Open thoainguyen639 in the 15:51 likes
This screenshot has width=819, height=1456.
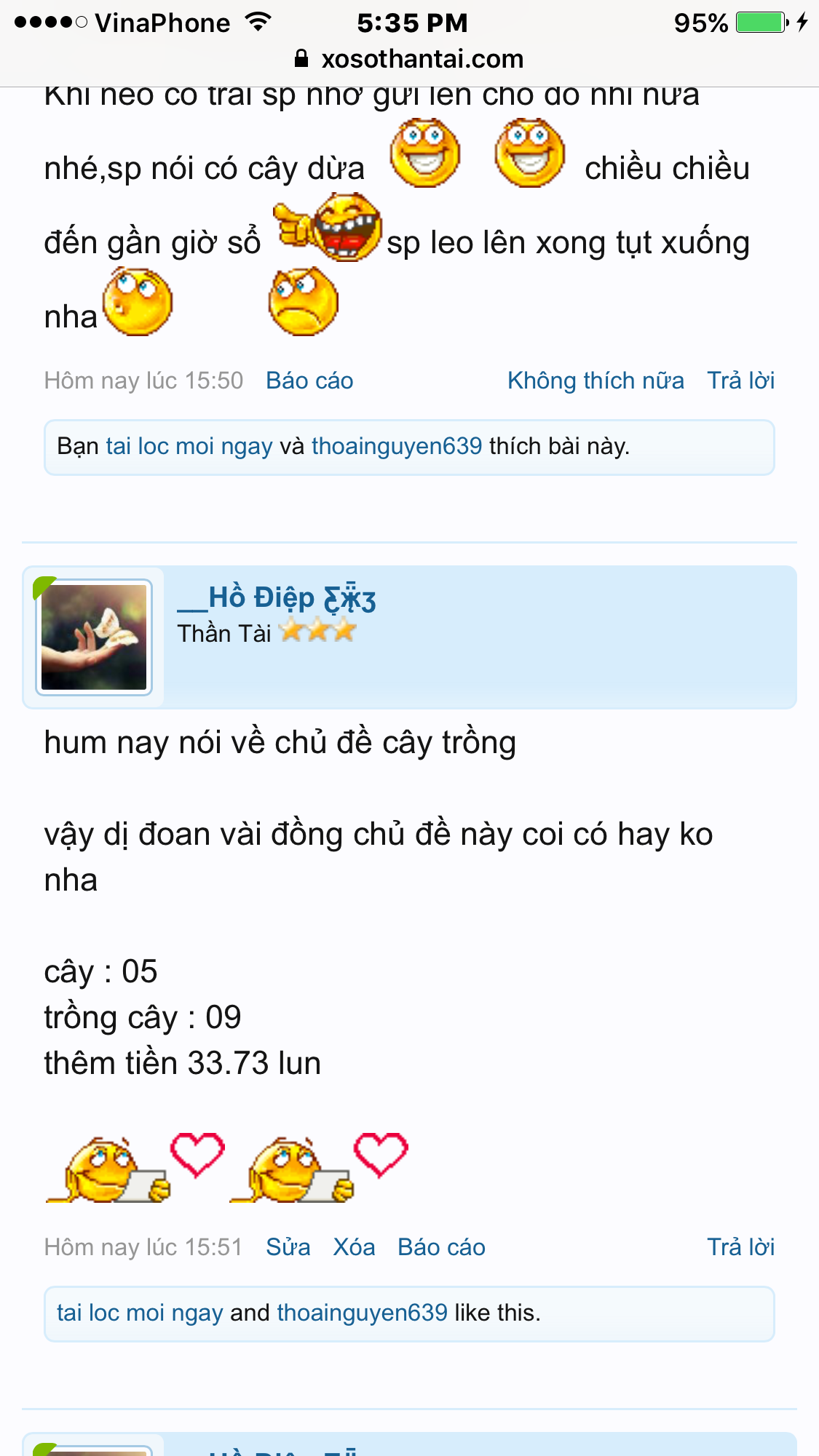[362, 1313]
